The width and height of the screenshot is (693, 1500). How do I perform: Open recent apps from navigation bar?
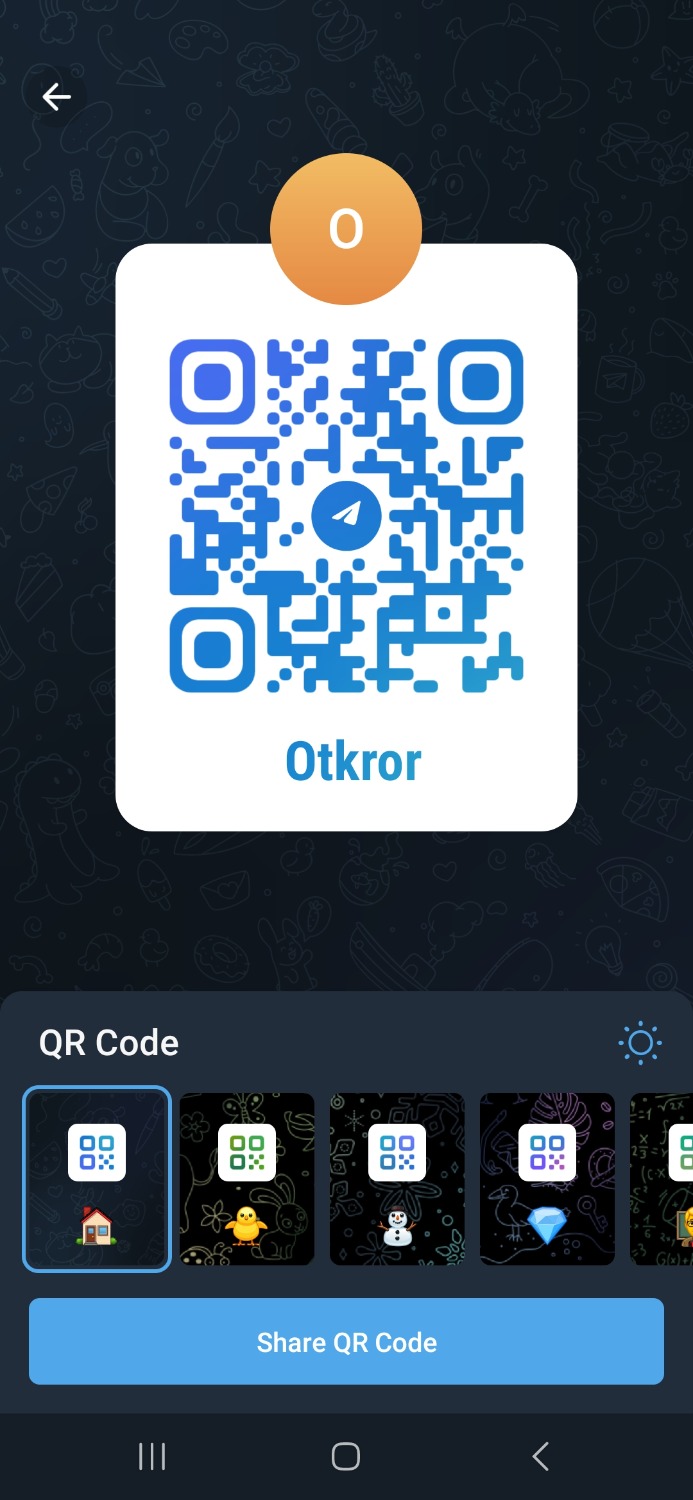152,1457
